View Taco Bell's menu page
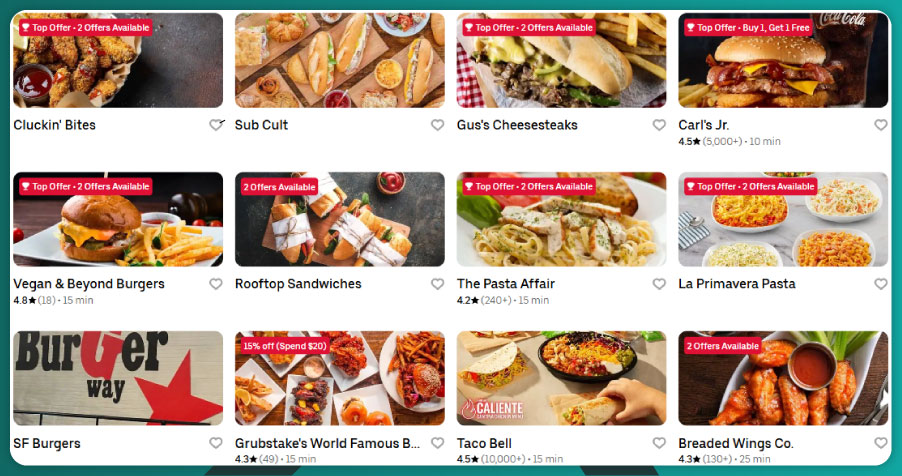This screenshot has width=902, height=476. click(561, 378)
